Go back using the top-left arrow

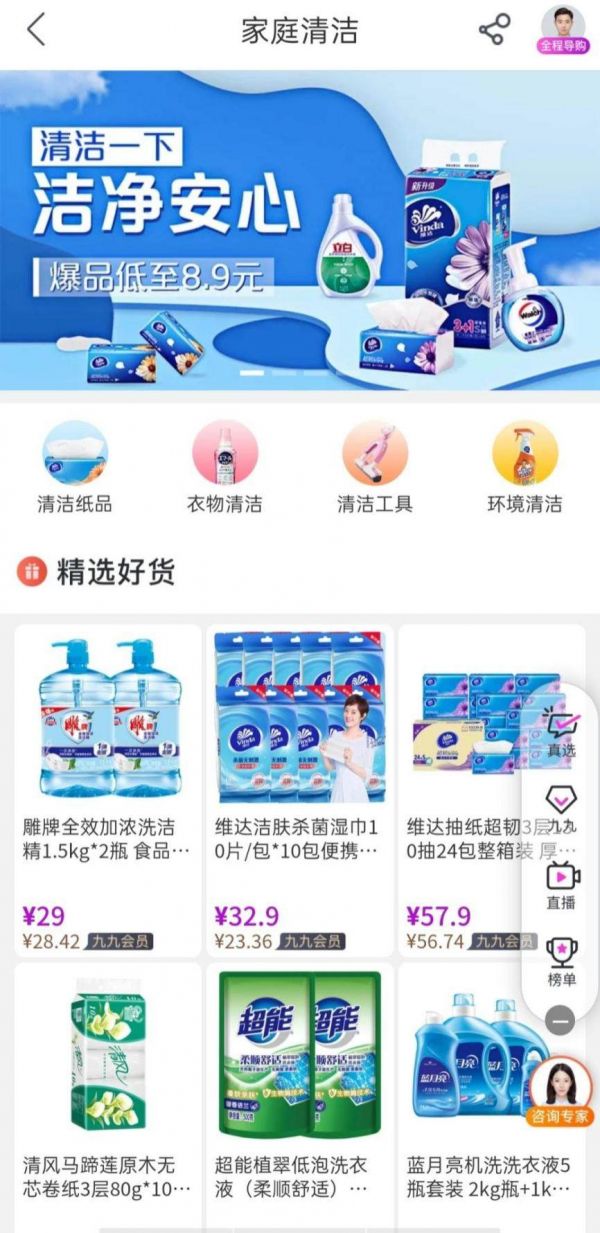click(x=36, y=30)
